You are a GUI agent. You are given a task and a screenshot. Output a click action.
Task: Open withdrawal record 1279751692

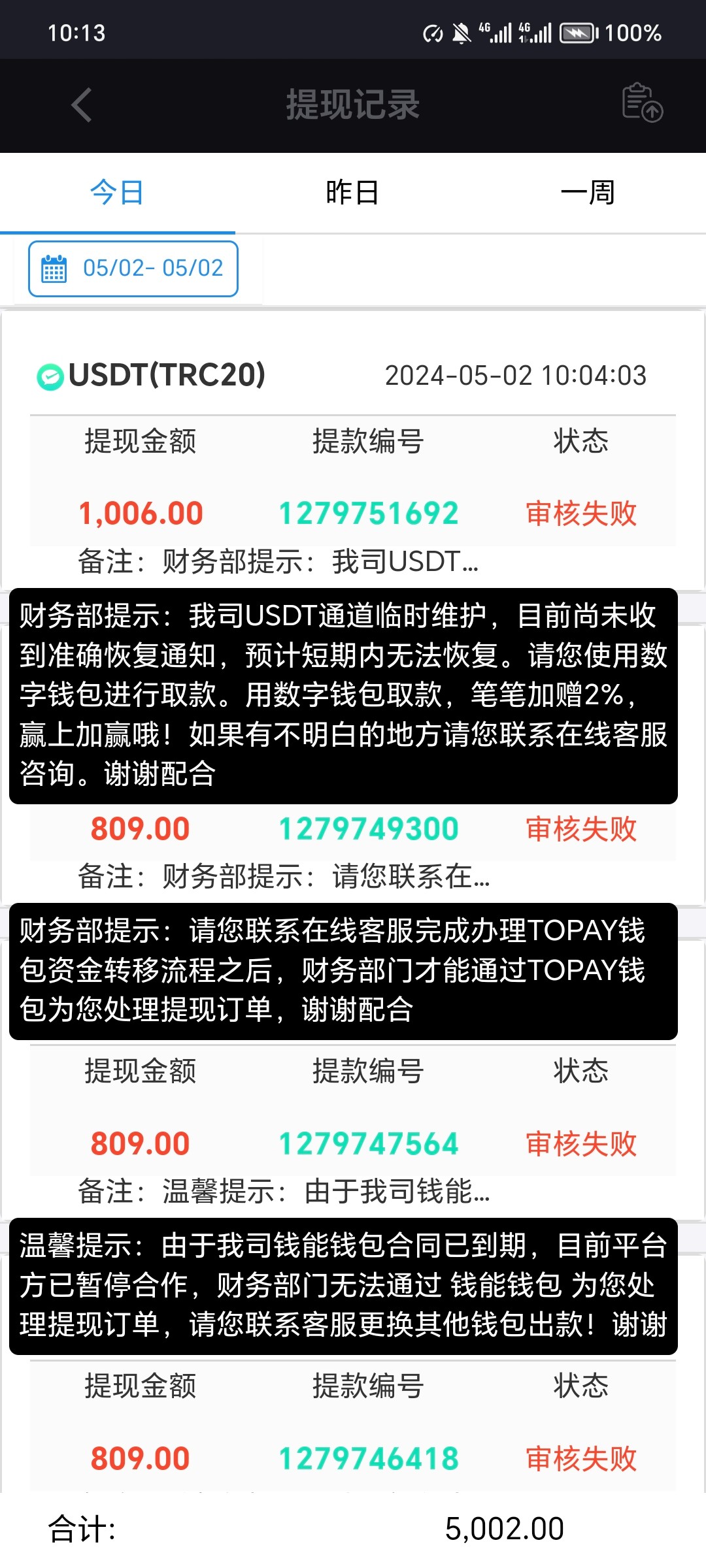pyautogui.click(x=368, y=513)
